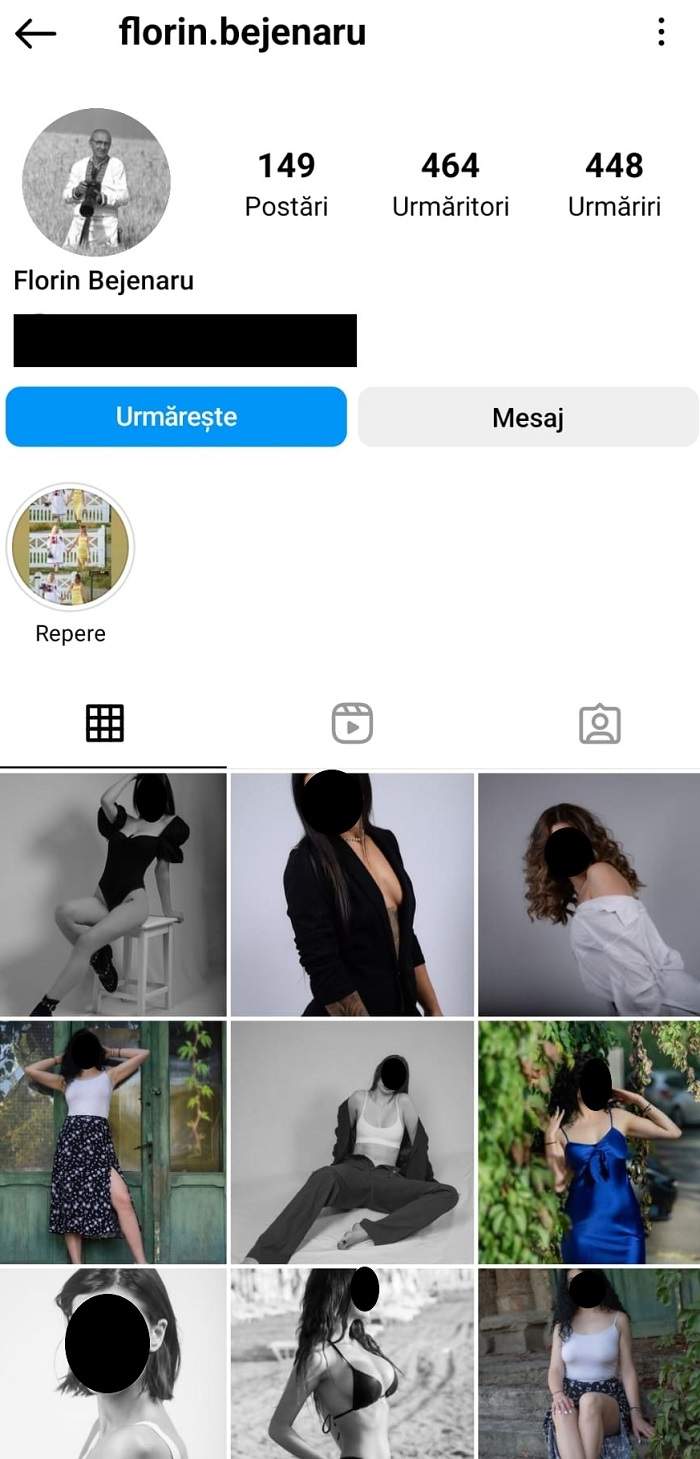Open post by the green door
The image size is (700, 1459).
point(113,1141)
